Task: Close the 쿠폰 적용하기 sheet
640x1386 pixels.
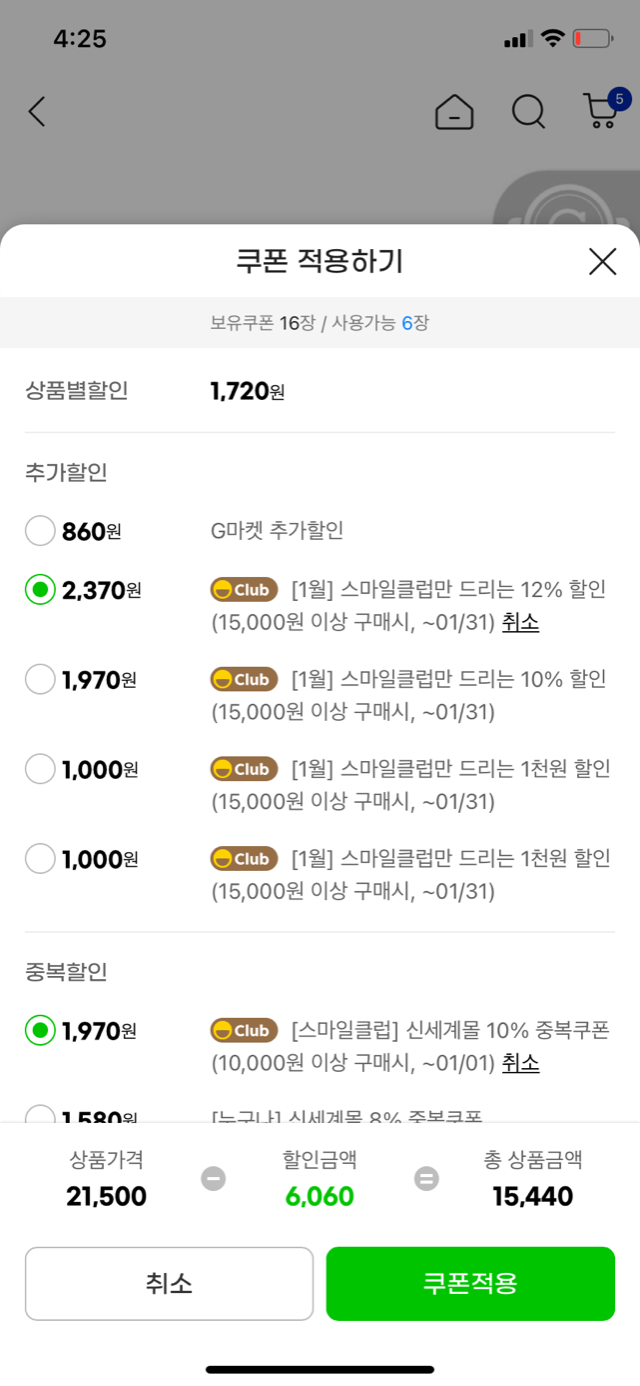Action: [x=602, y=262]
